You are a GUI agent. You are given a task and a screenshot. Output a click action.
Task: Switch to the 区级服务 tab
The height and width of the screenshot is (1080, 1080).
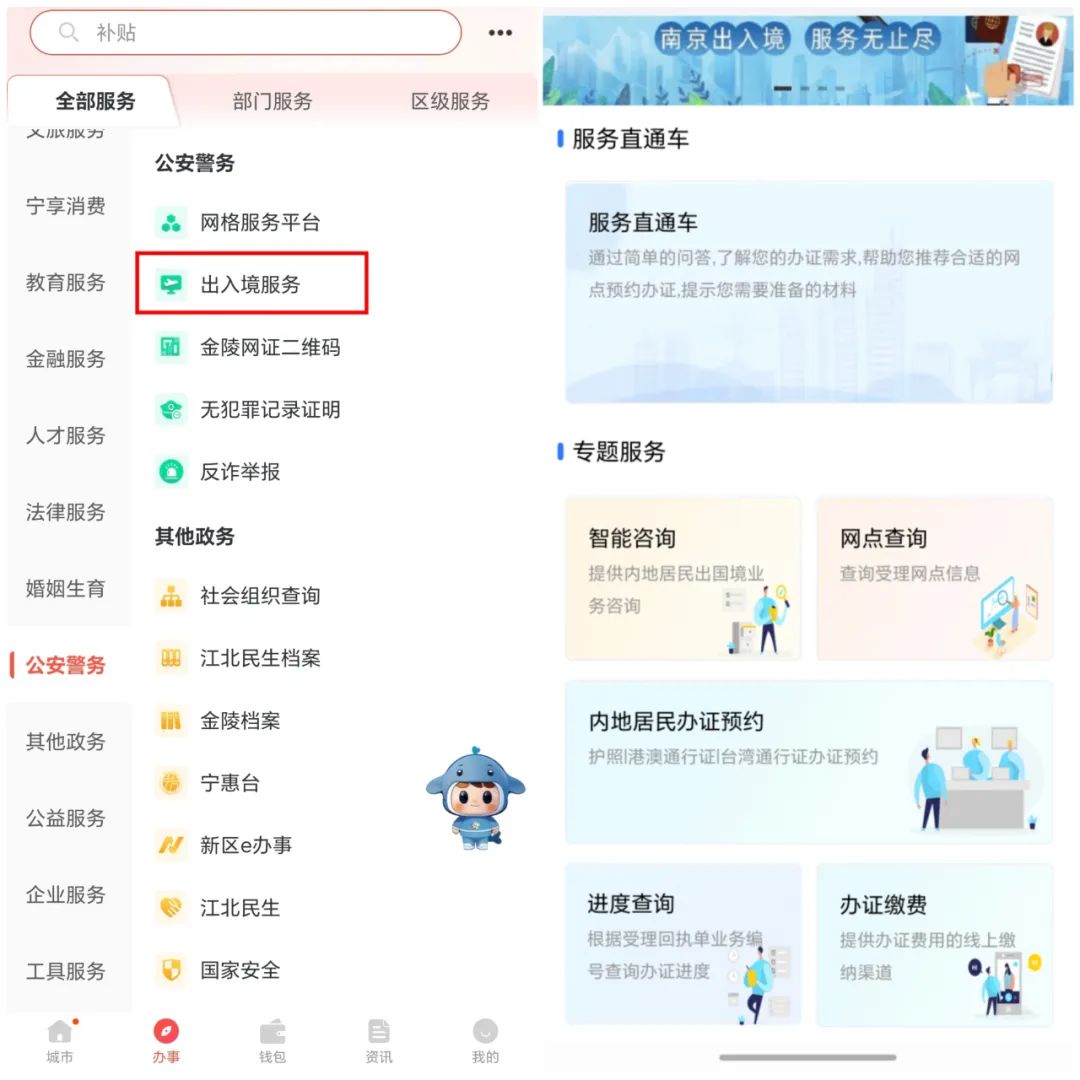(450, 101)
